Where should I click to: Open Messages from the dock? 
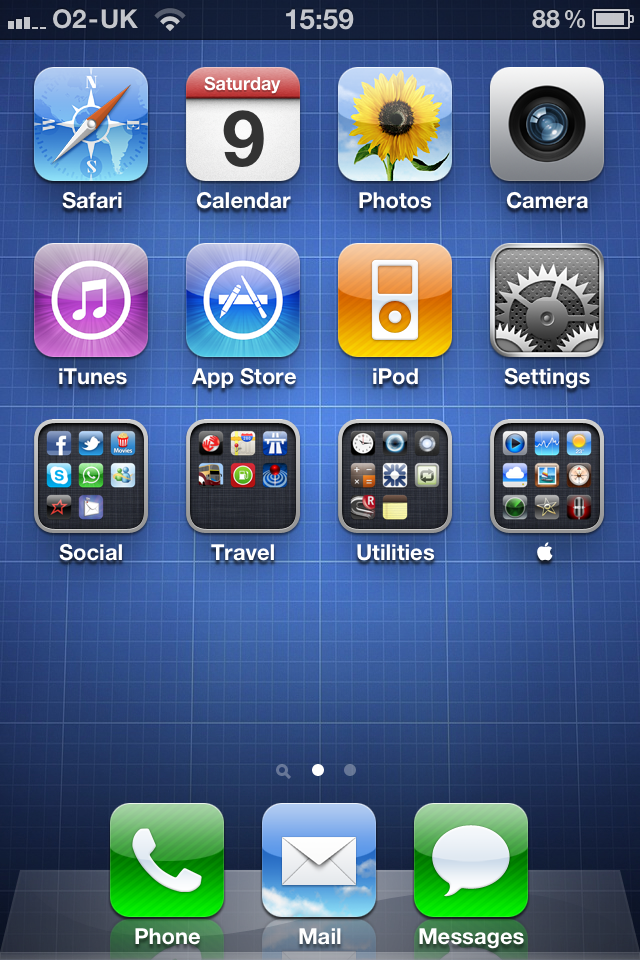click(x=471, y=860)
